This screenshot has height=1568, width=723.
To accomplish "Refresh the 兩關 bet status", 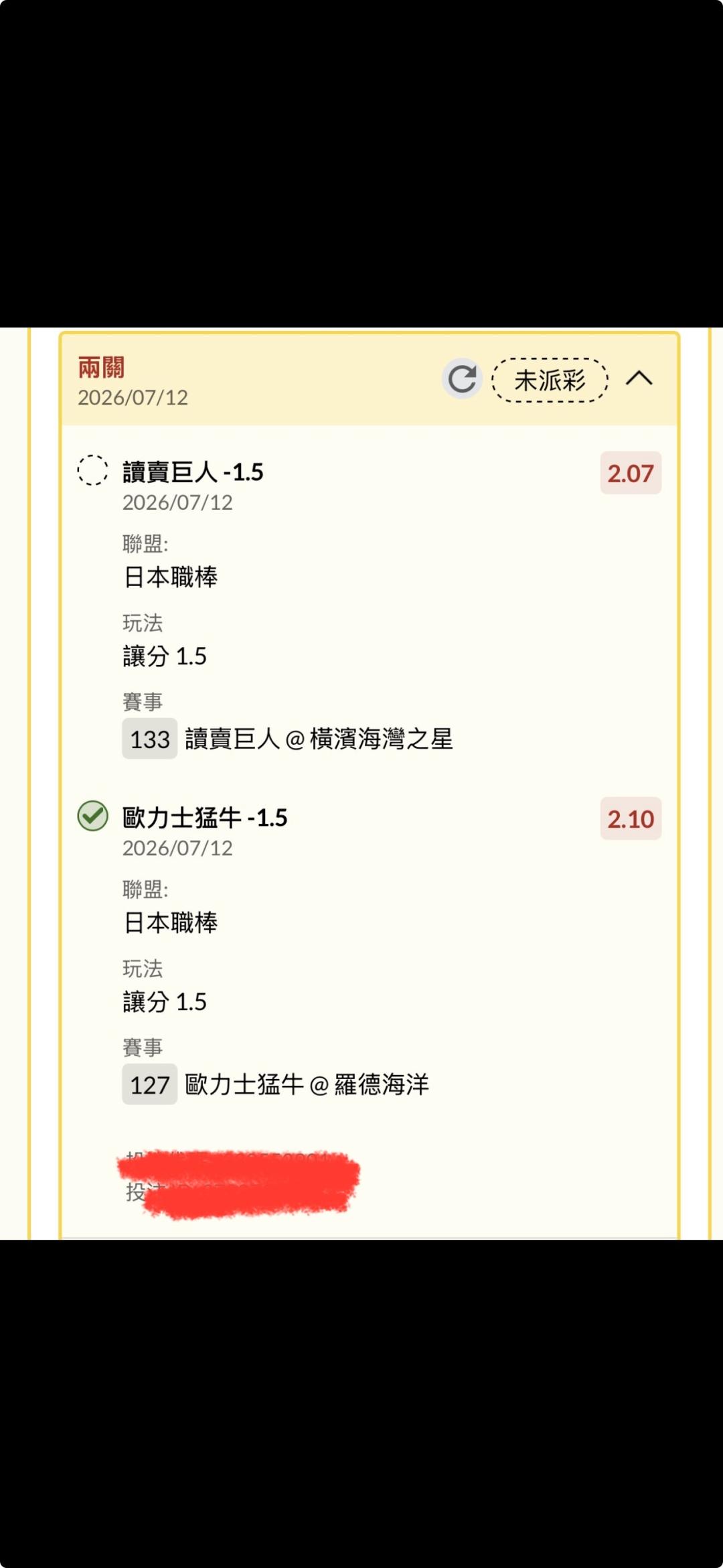I will tap(462, 379).
